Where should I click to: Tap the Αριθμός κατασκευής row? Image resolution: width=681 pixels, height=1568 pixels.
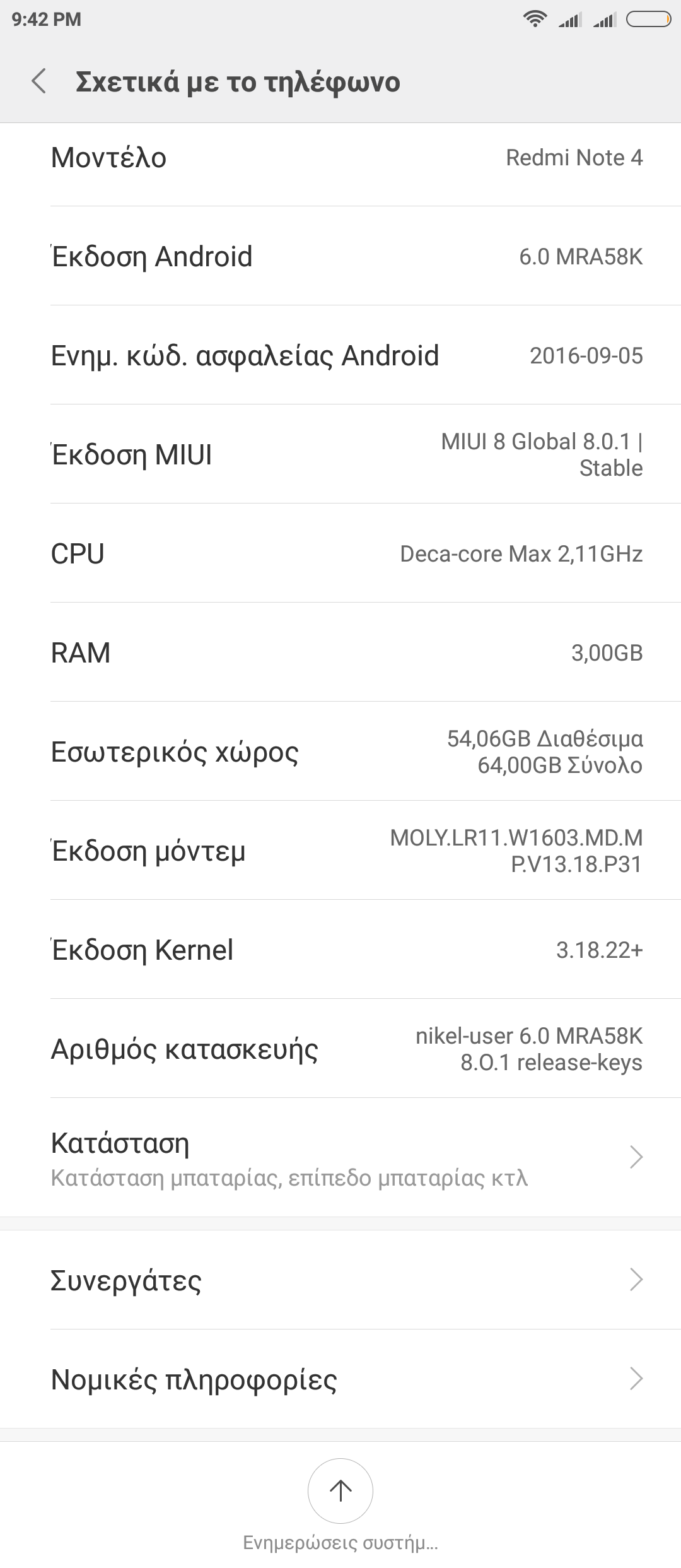point(340,1049)
